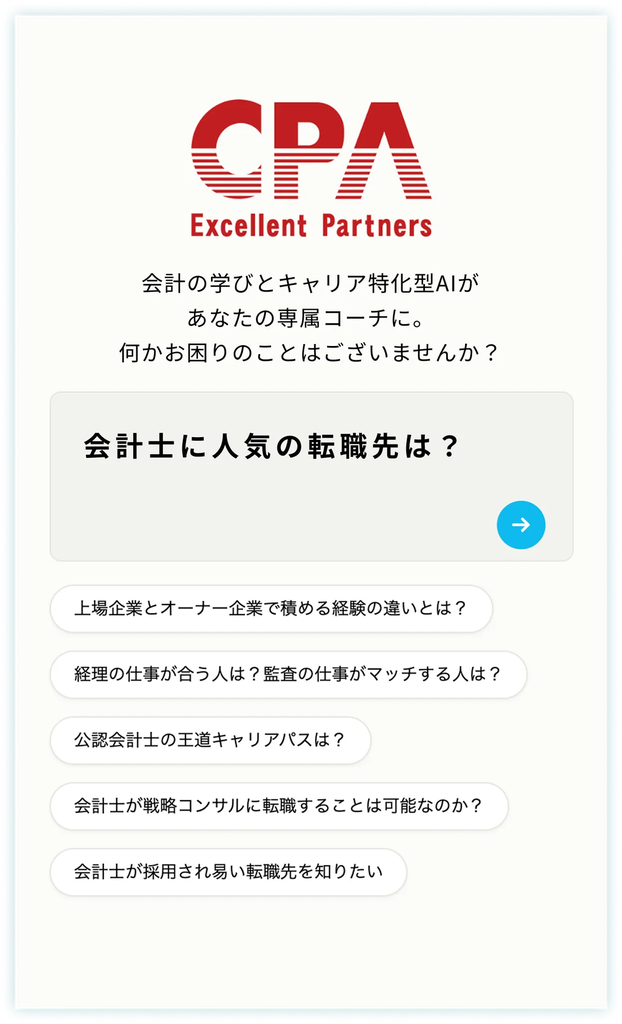Choose the 経理の仕事が合う人は？監査の仕事がマッチする人は？ chip
This screenshot has height=1024, width=622.
click(x=288, y=675)
